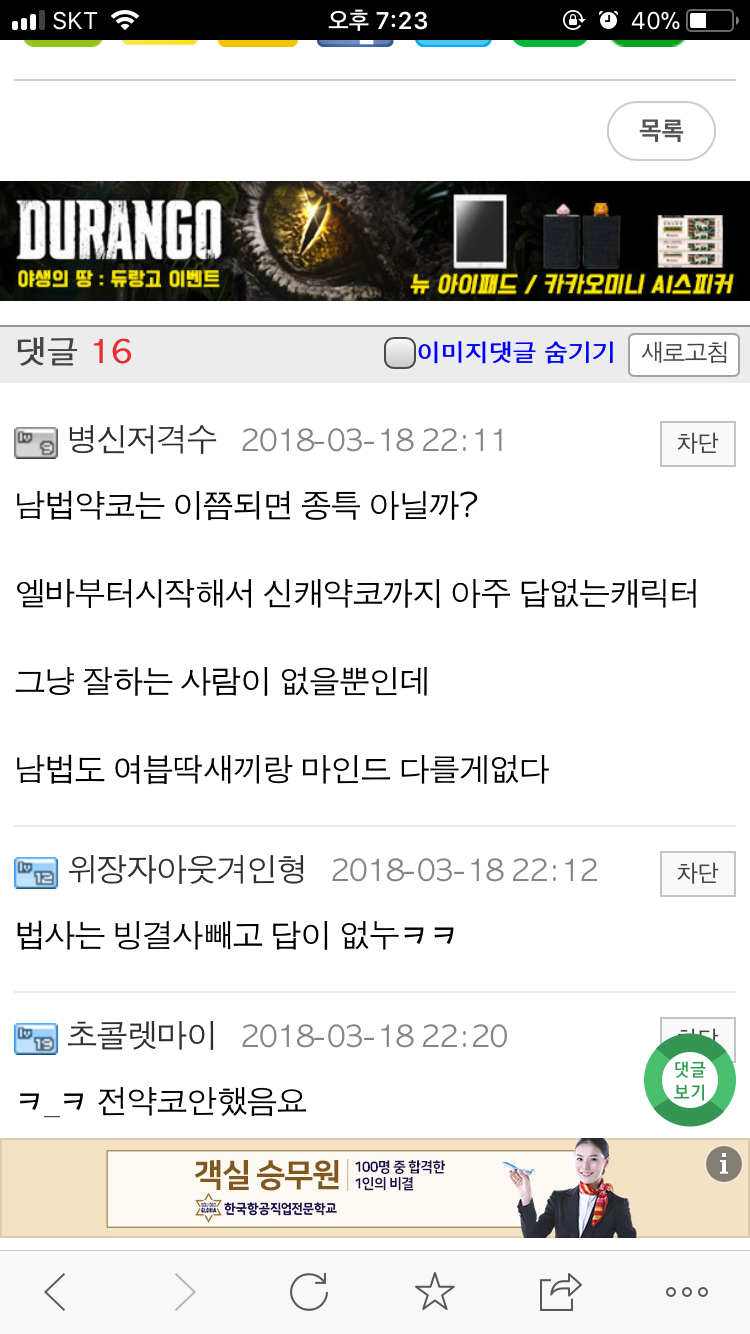Viewport: 750px width, 1334px height.
Task: Go back to the previous page
Action: (x=56, y=1292)
